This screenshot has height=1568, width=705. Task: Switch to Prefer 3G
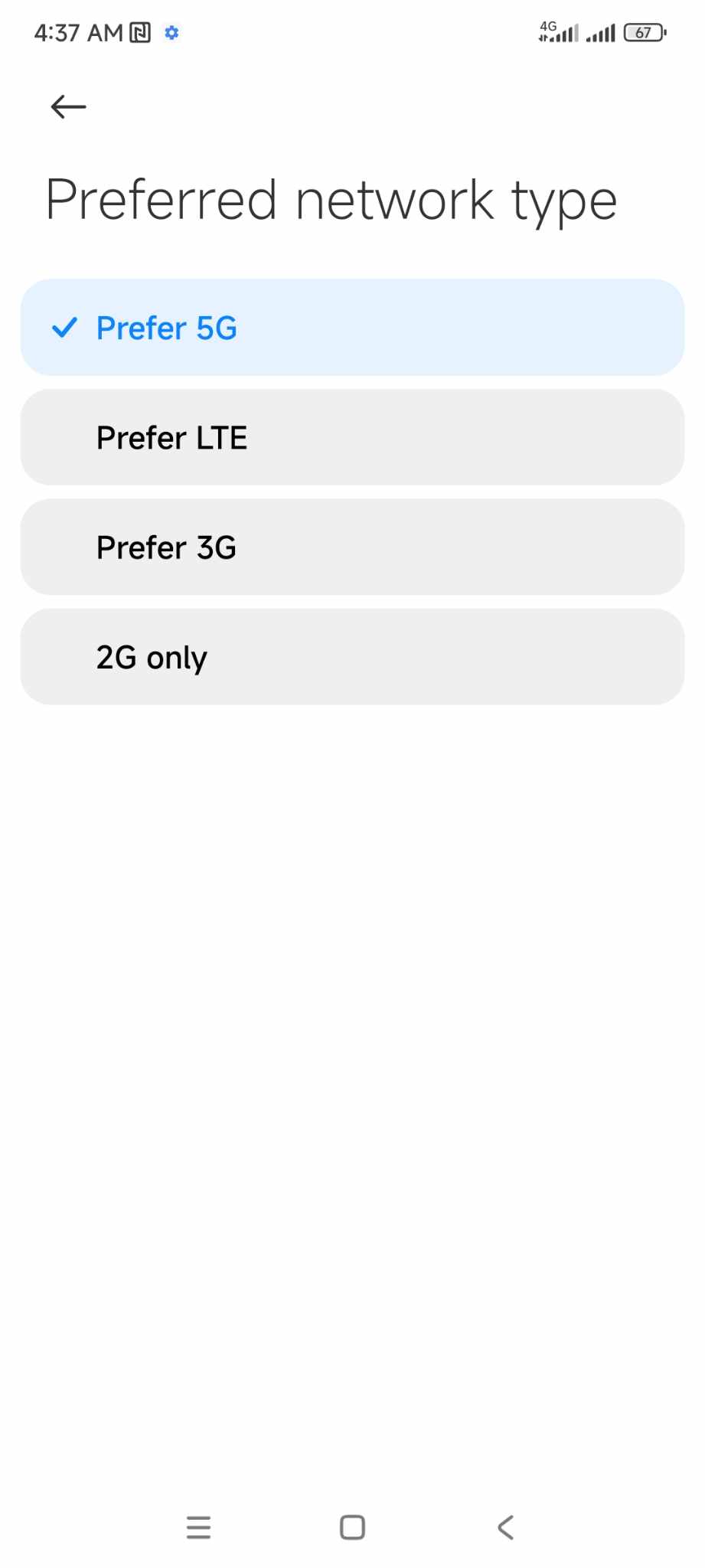click(352, 547)
